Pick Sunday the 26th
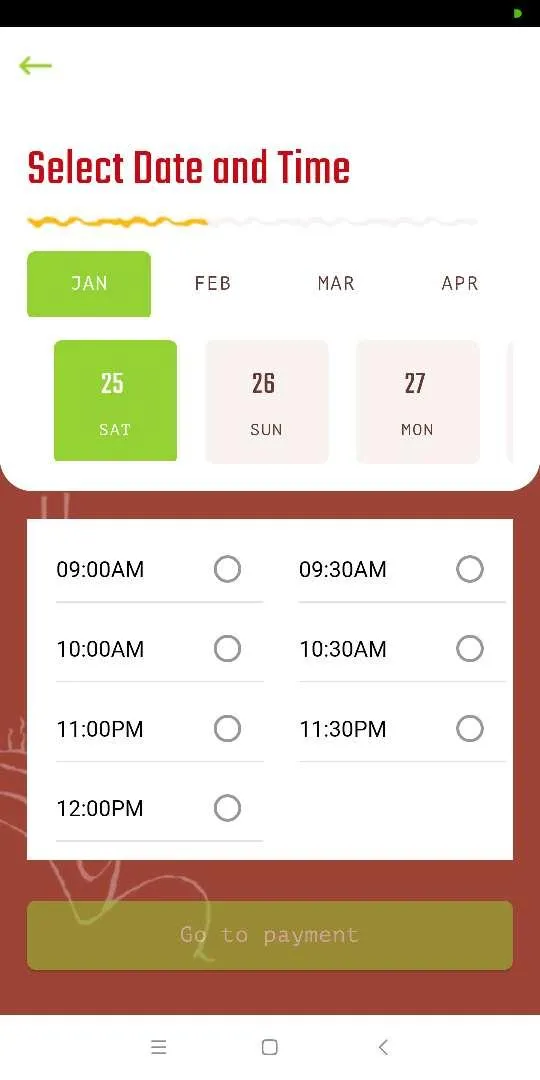 (x=267, y=402)
